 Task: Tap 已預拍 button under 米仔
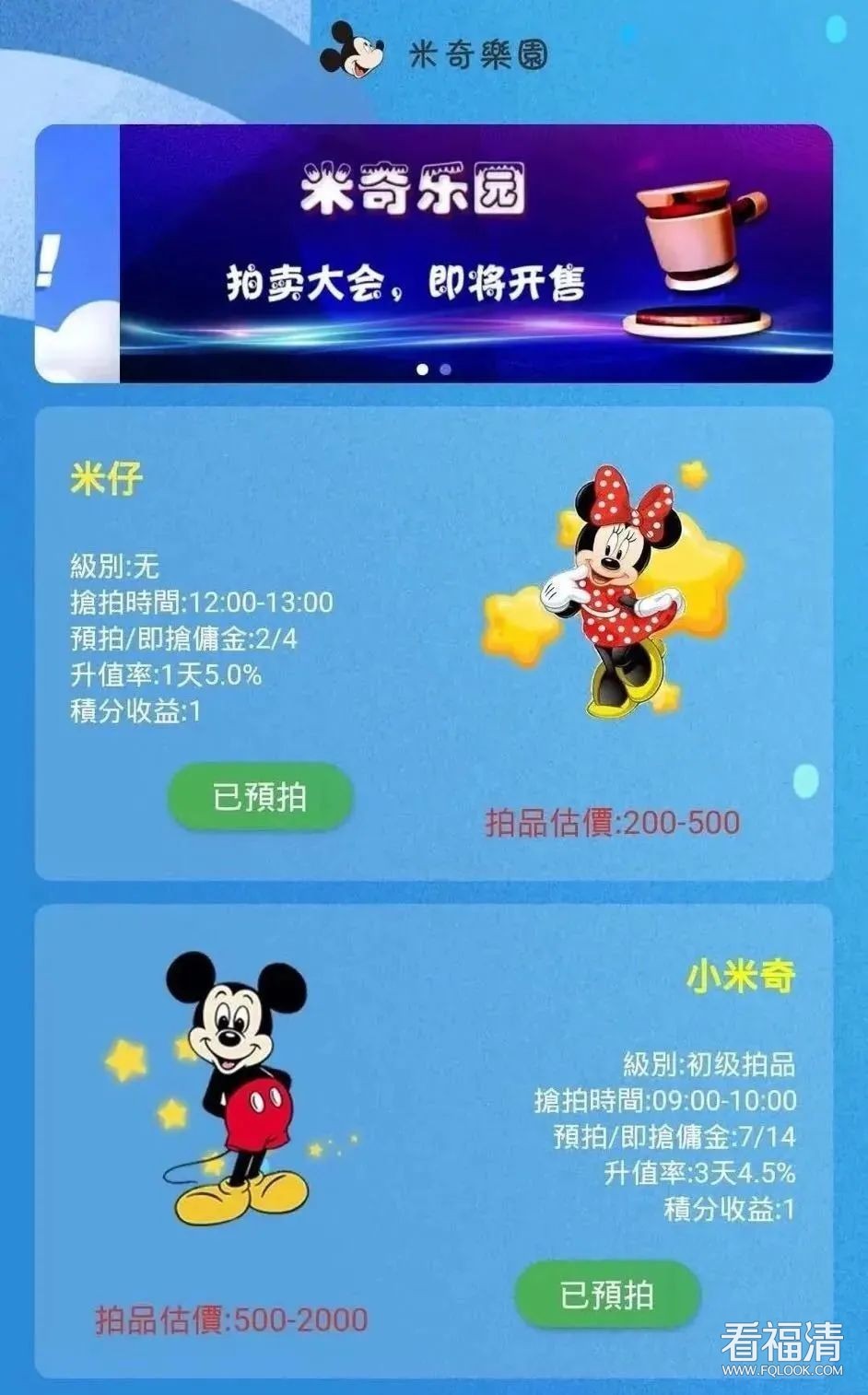click(260, 797)
